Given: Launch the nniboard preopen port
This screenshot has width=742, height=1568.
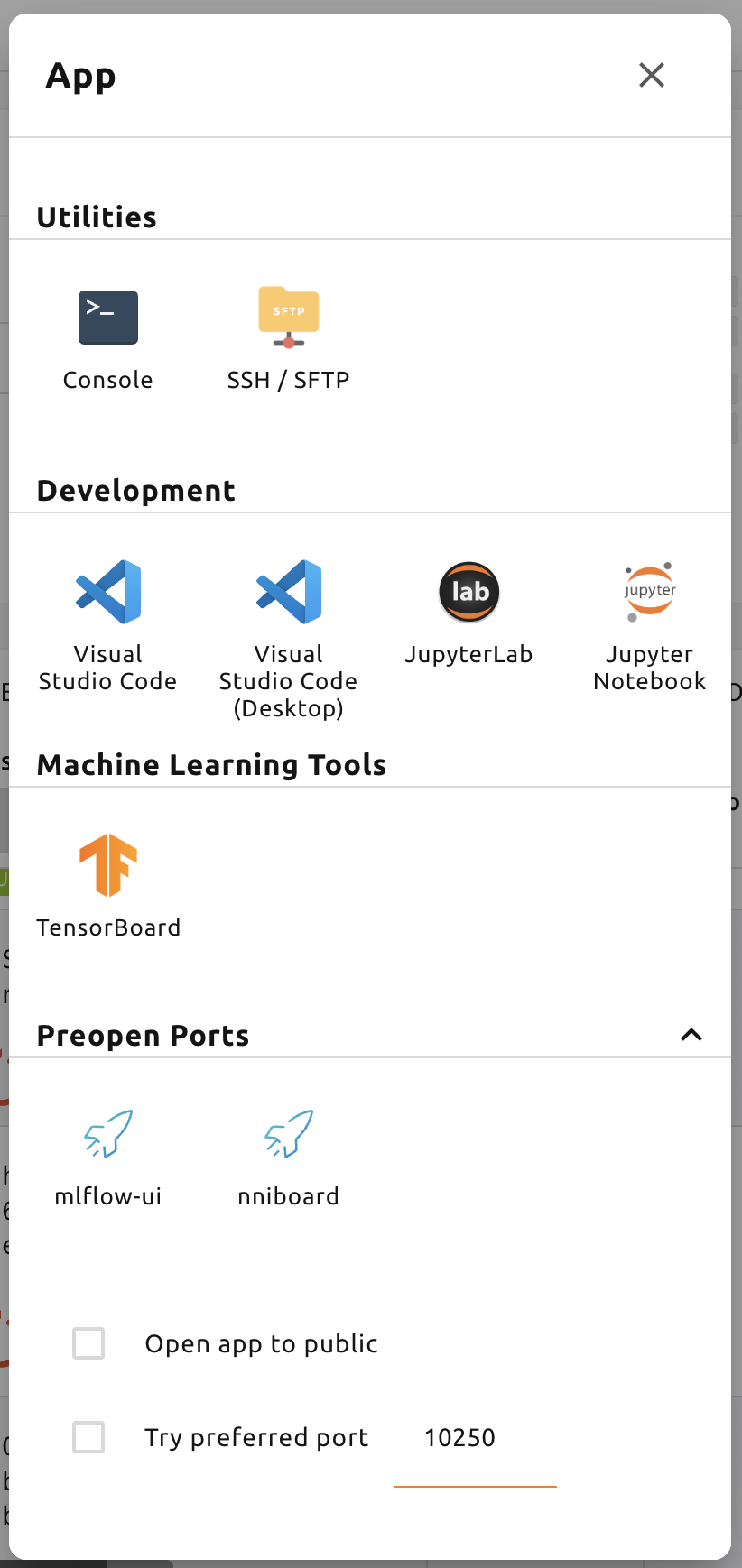Looking at the screenshot, I should click(289, 1158).
